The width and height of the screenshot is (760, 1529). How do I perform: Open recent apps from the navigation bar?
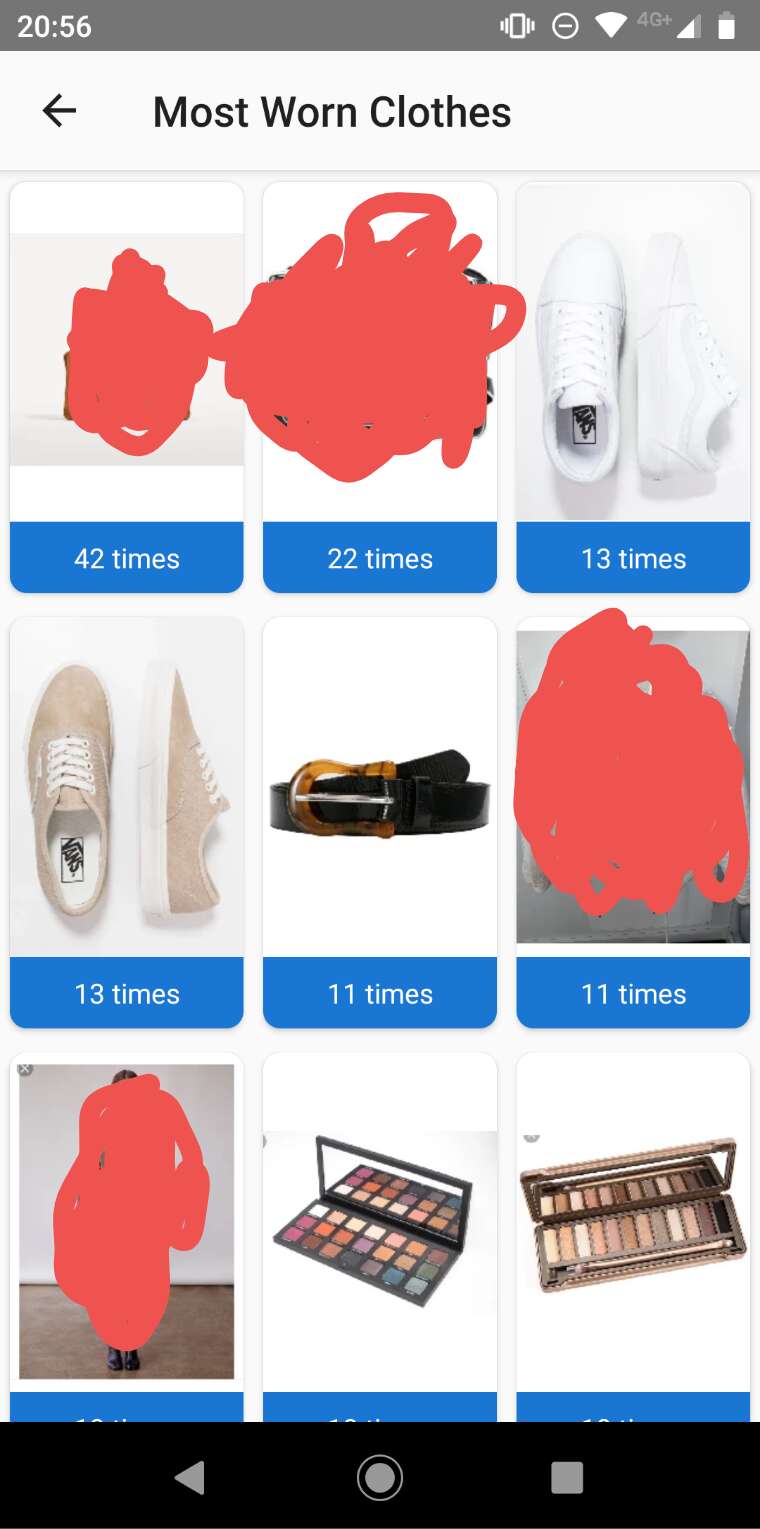coord(567,1477)
